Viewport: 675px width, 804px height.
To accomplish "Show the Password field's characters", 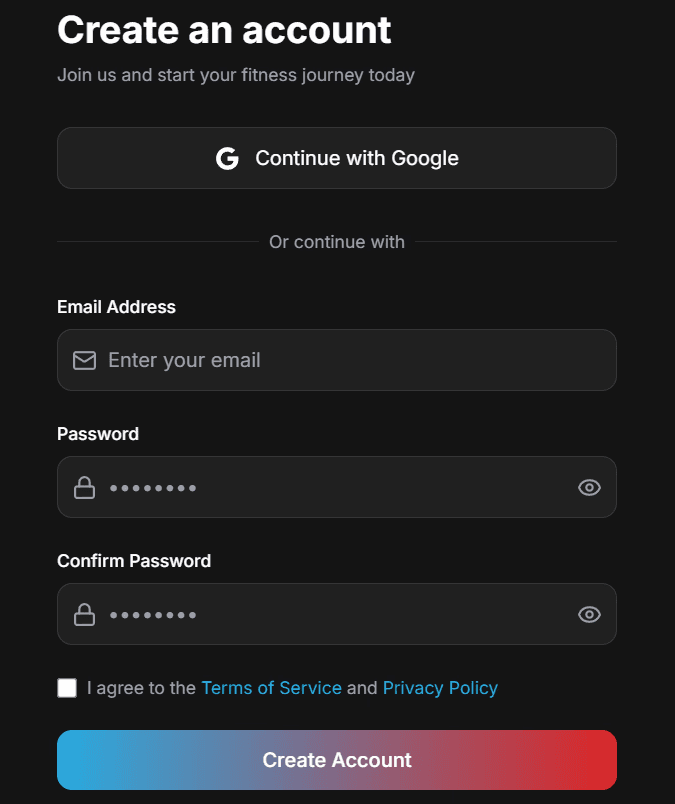I will click(x=589, y=487).
